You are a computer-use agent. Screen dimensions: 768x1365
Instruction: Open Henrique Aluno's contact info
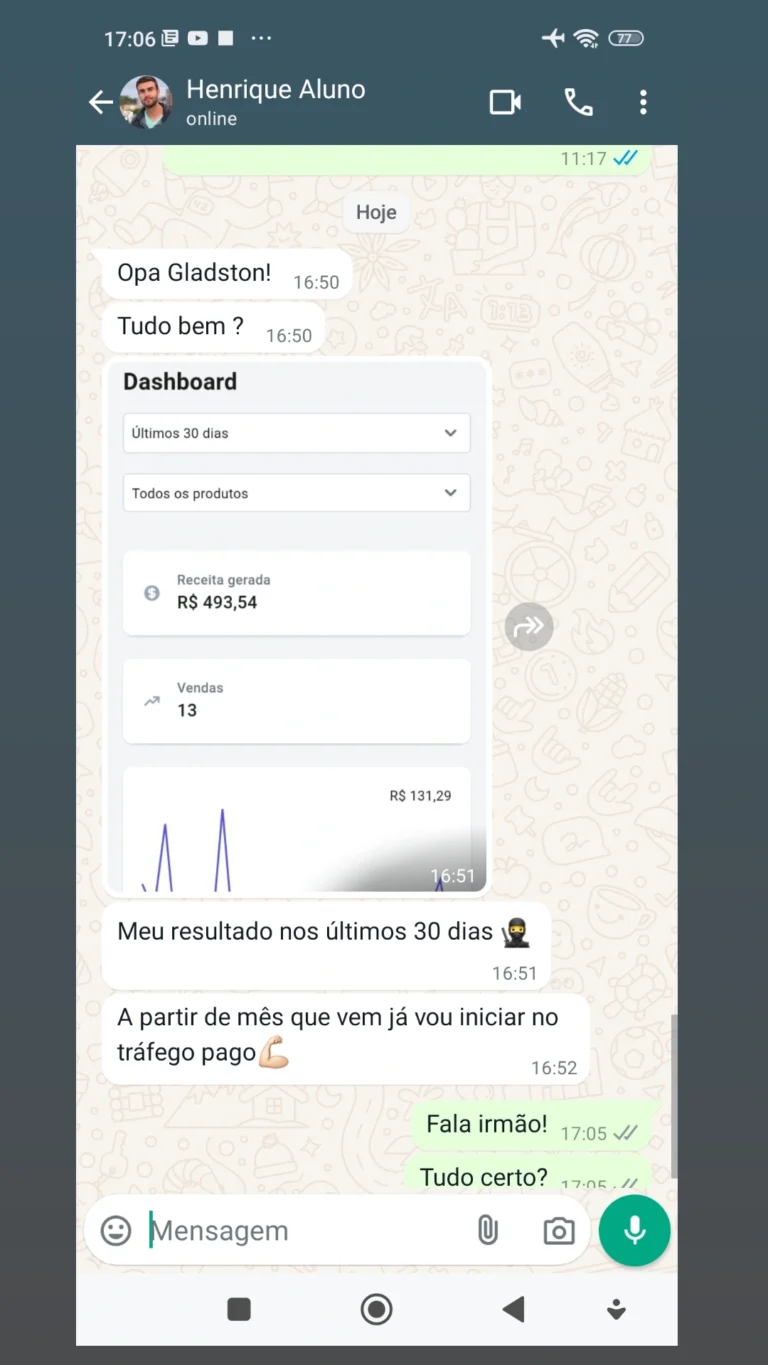(x=275, y=102)
